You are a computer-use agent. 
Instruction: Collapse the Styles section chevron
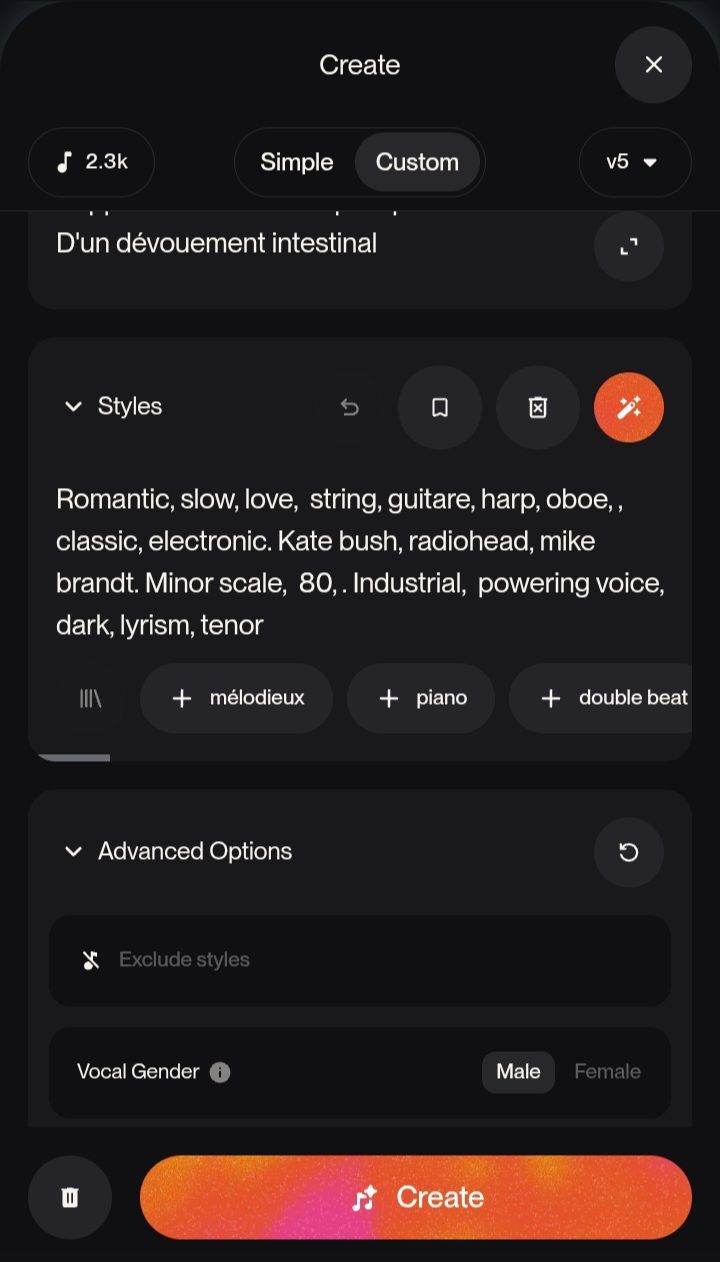[72, 406]
